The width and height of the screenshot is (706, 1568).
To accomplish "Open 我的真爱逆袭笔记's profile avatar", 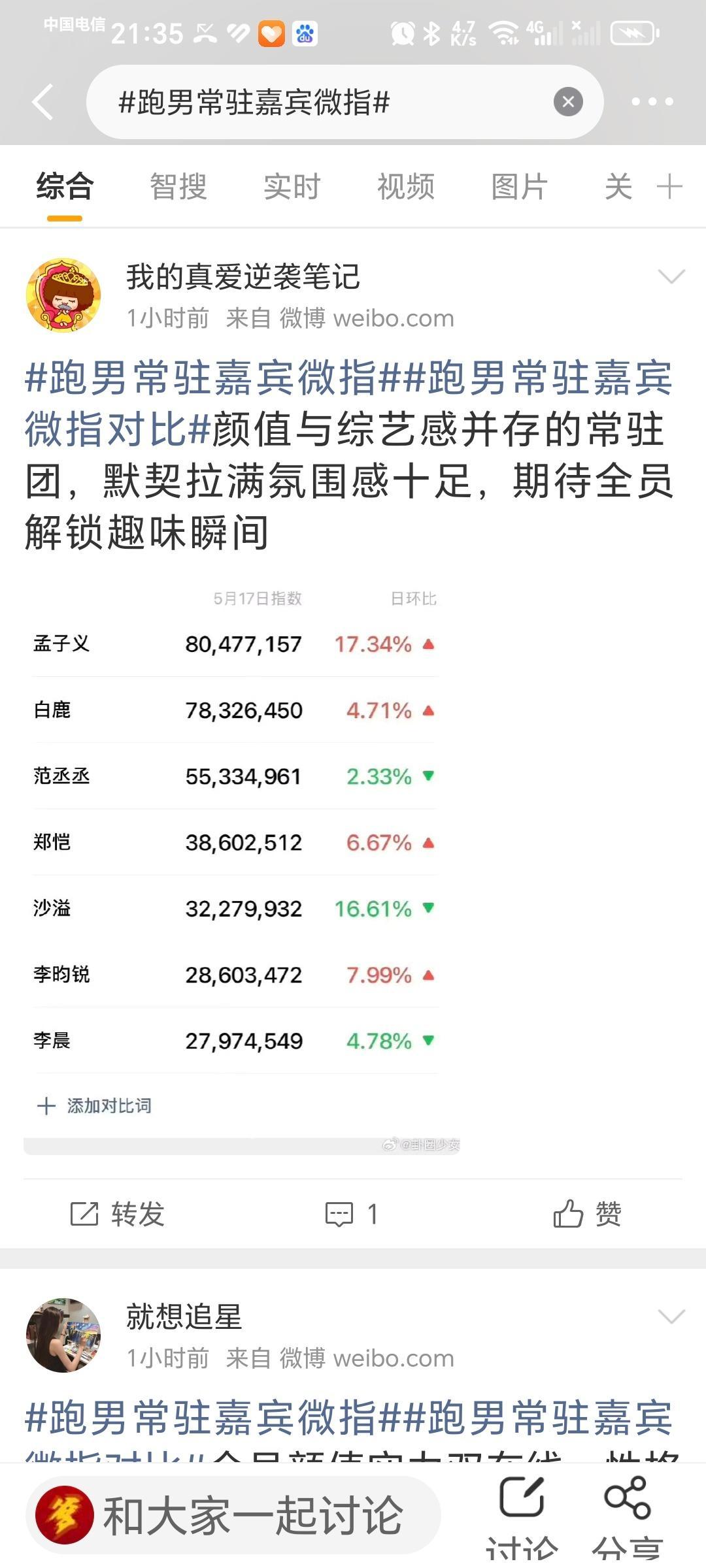I will pyautogui.click(x=63, y=295).
